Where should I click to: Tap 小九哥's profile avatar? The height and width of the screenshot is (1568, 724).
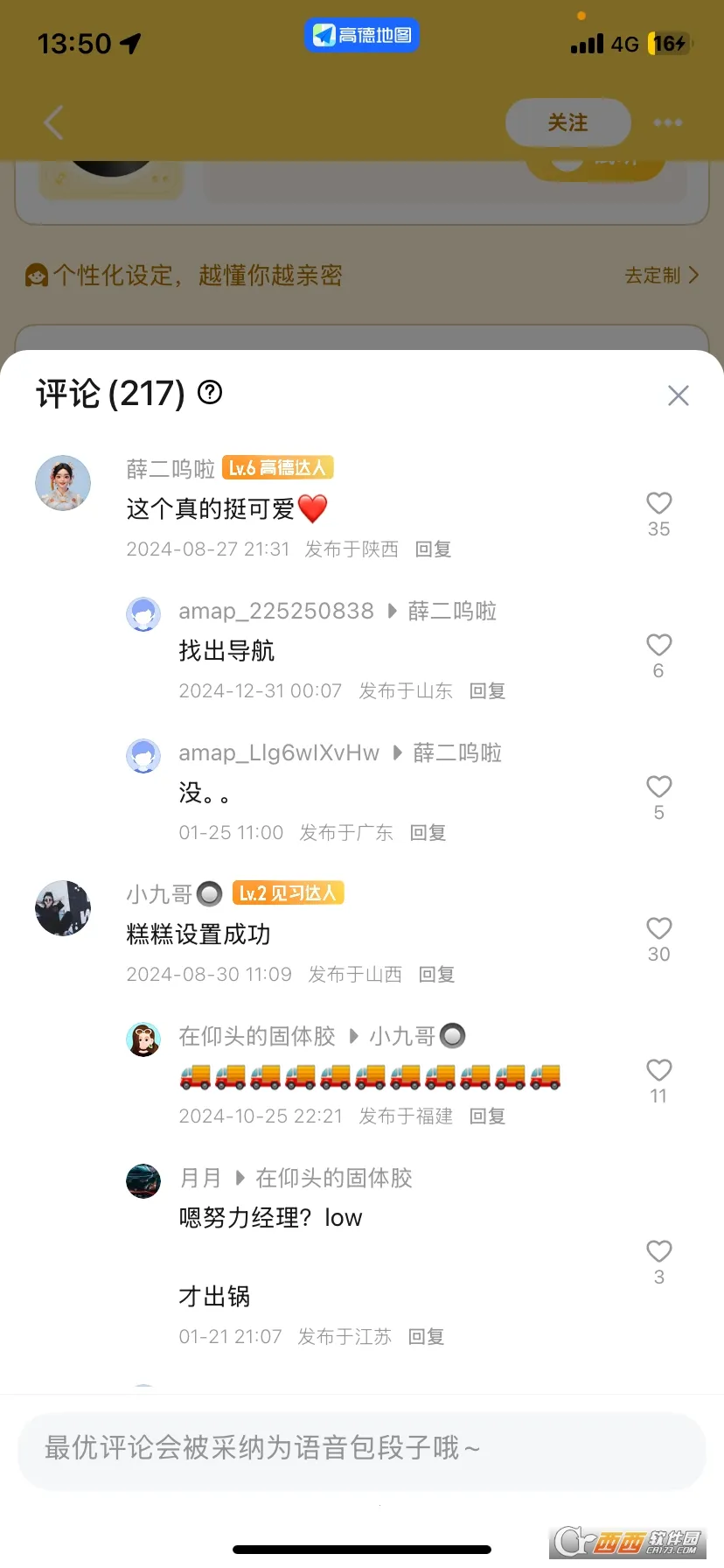point(62,907)
